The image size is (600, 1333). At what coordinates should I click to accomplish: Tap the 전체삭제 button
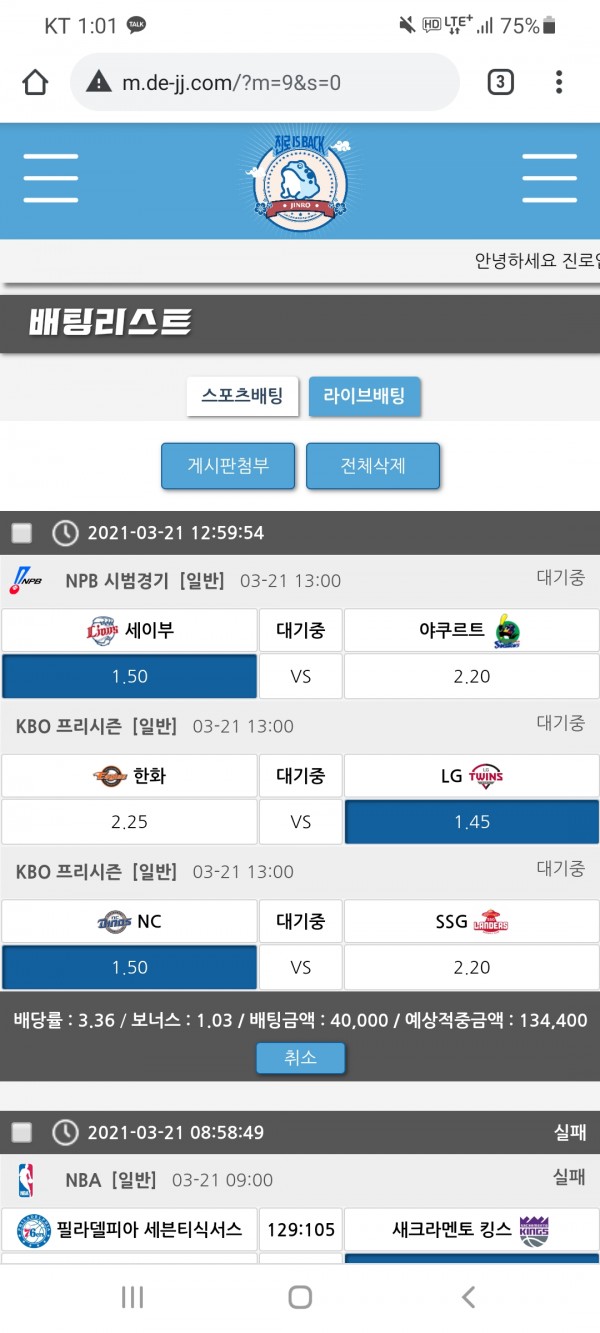pos(373,466)
